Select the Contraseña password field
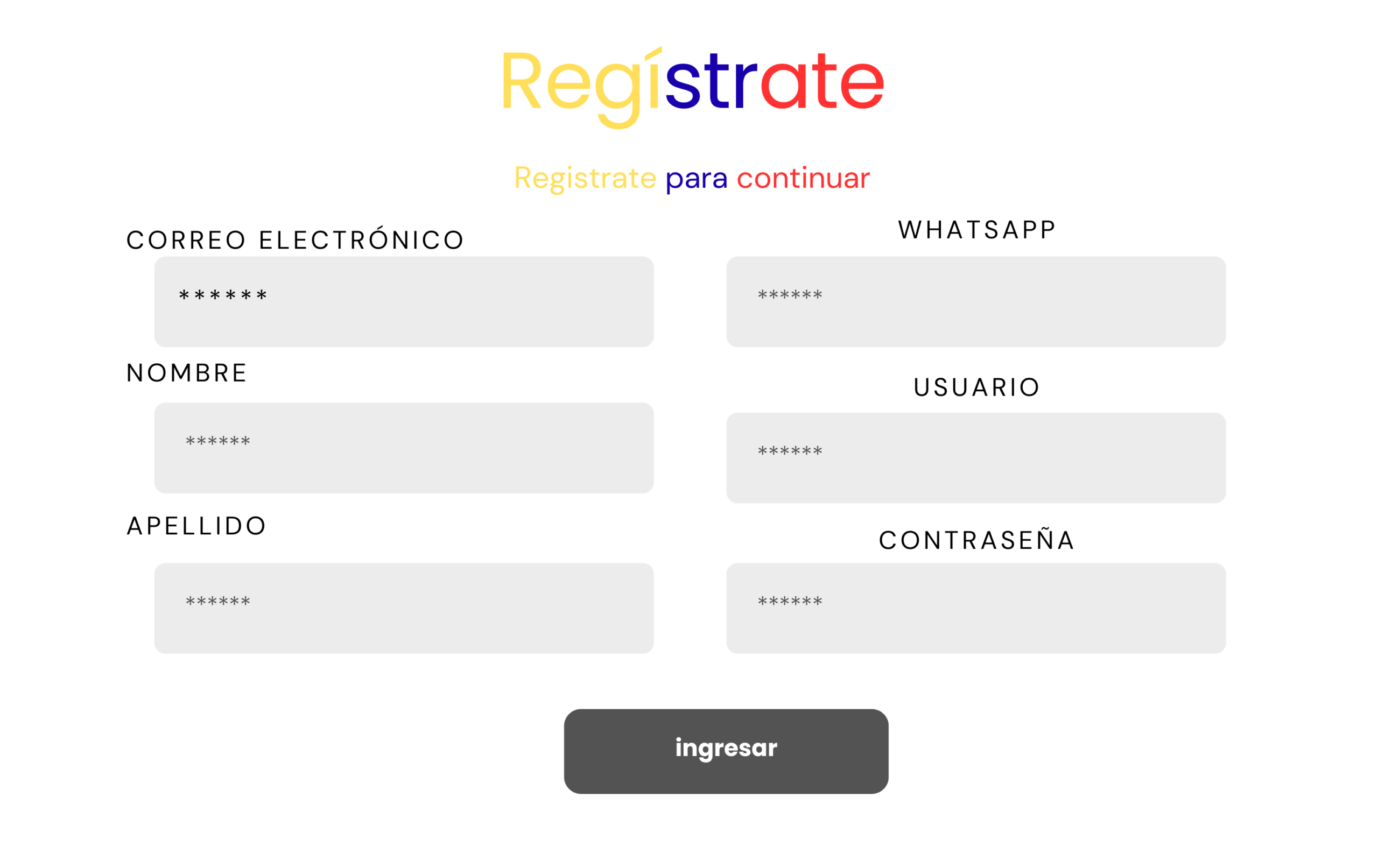The image size is (1378, 868). tap(976, 608)
